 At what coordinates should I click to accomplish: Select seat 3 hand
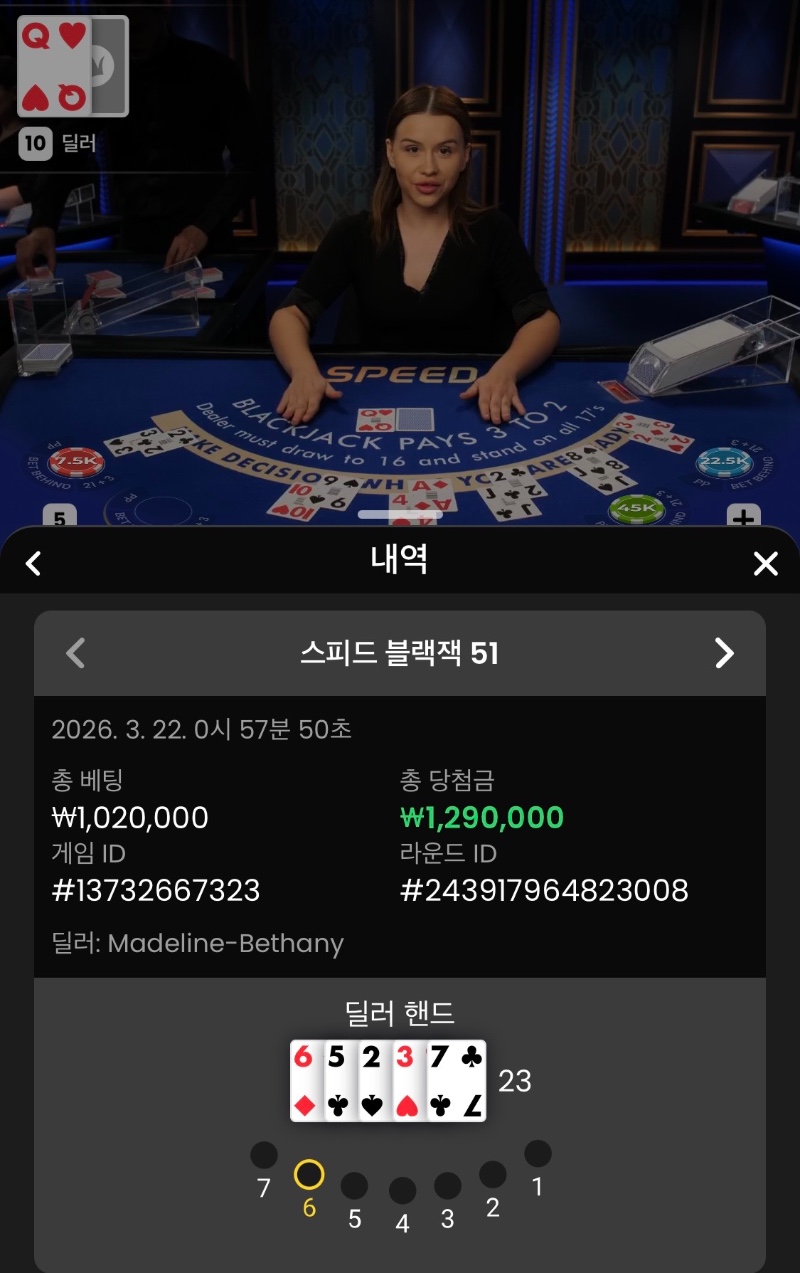click(448, 1186)
